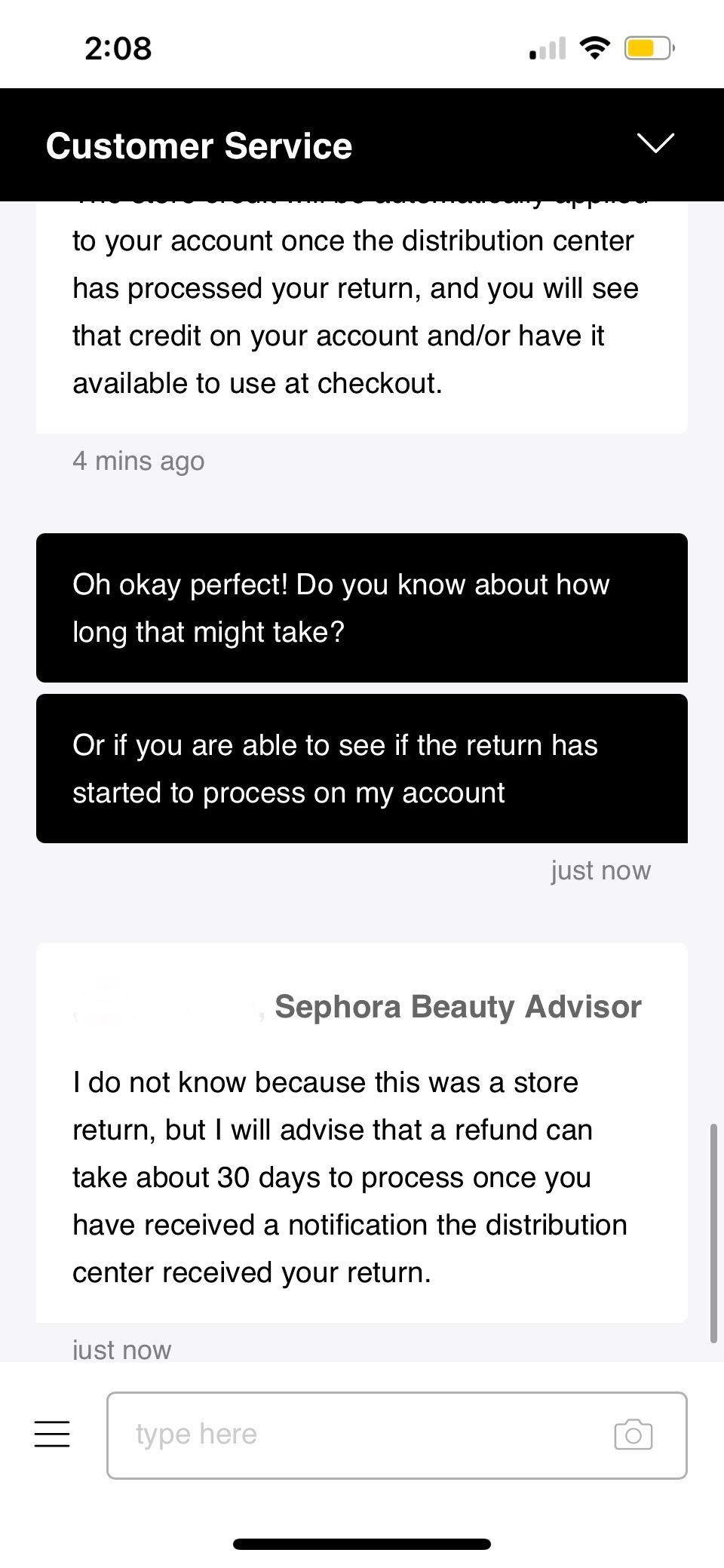Tap the Wi-Fi icon in the status bar
Image resolution: width=724 pixels, height=1568 pixels.
pyautogui.click(x=594, y=47)
